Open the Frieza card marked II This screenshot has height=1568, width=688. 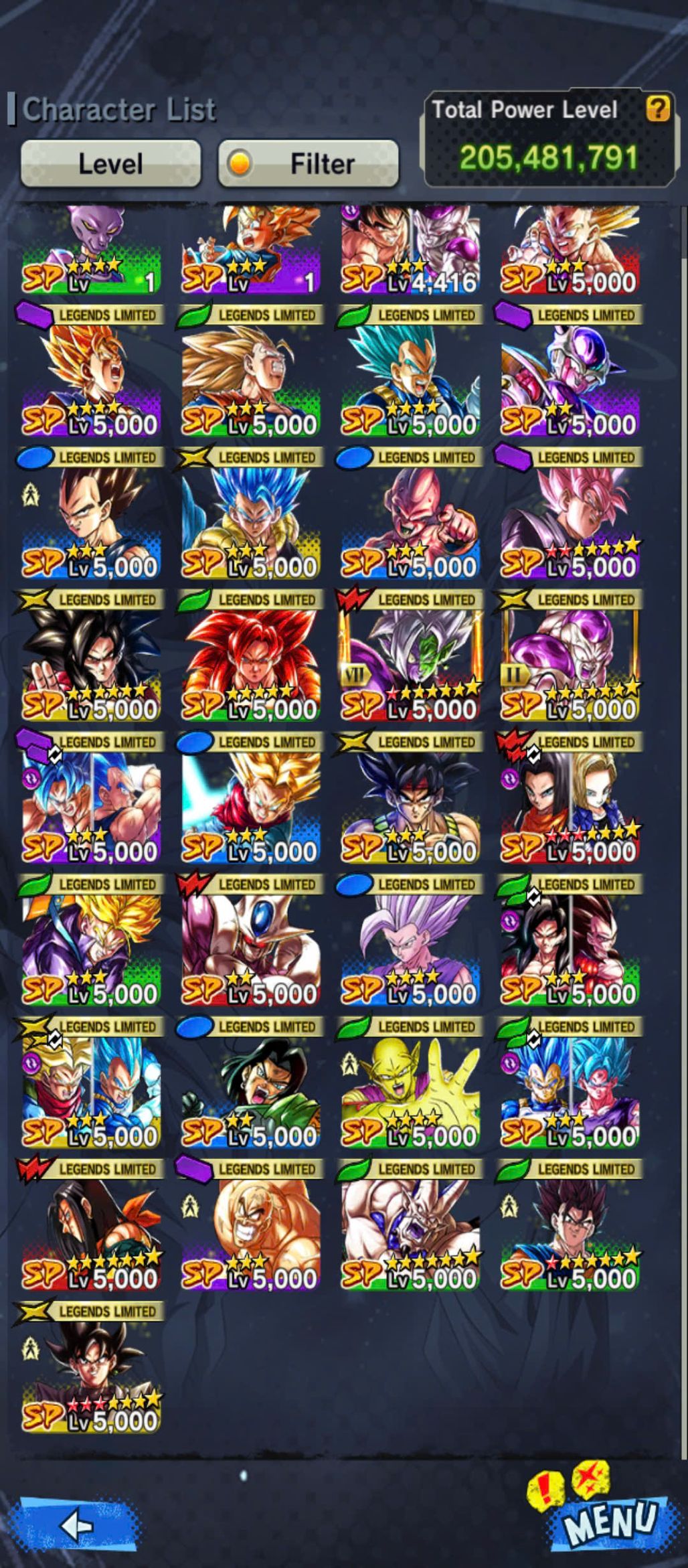click(x=570, y=663)
